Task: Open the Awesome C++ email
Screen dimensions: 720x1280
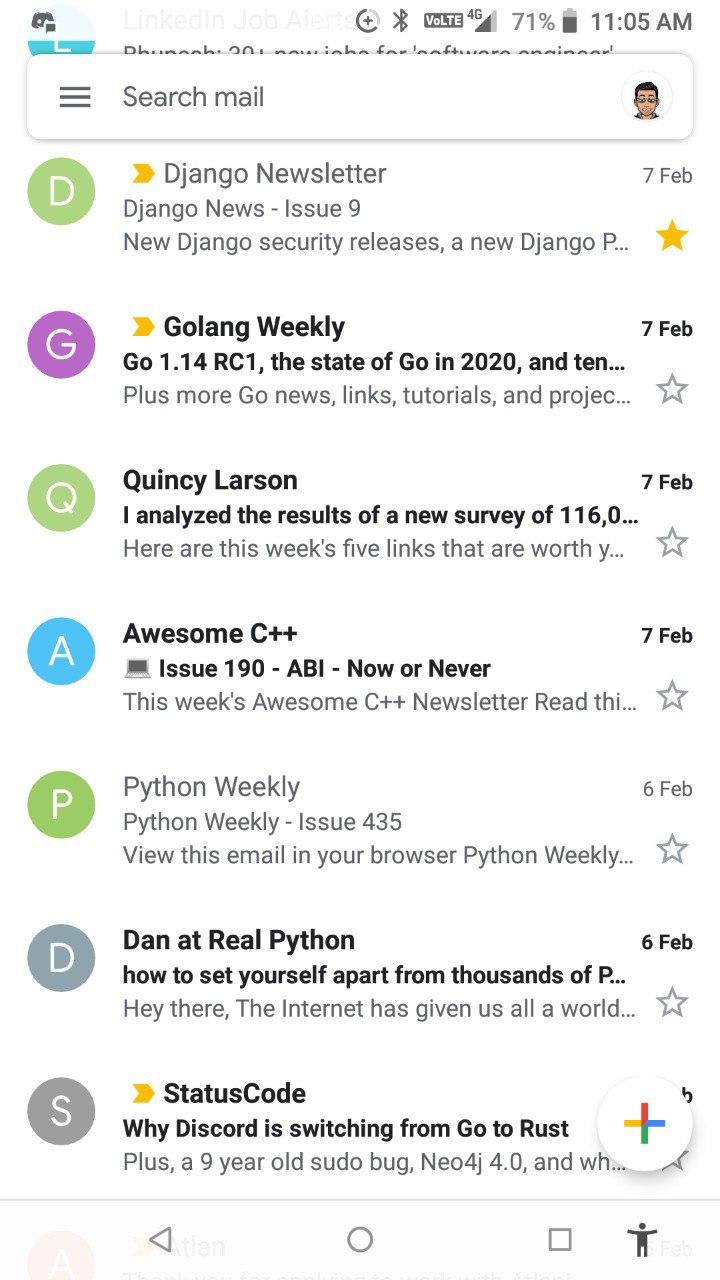Action: (x=360, y=666)
